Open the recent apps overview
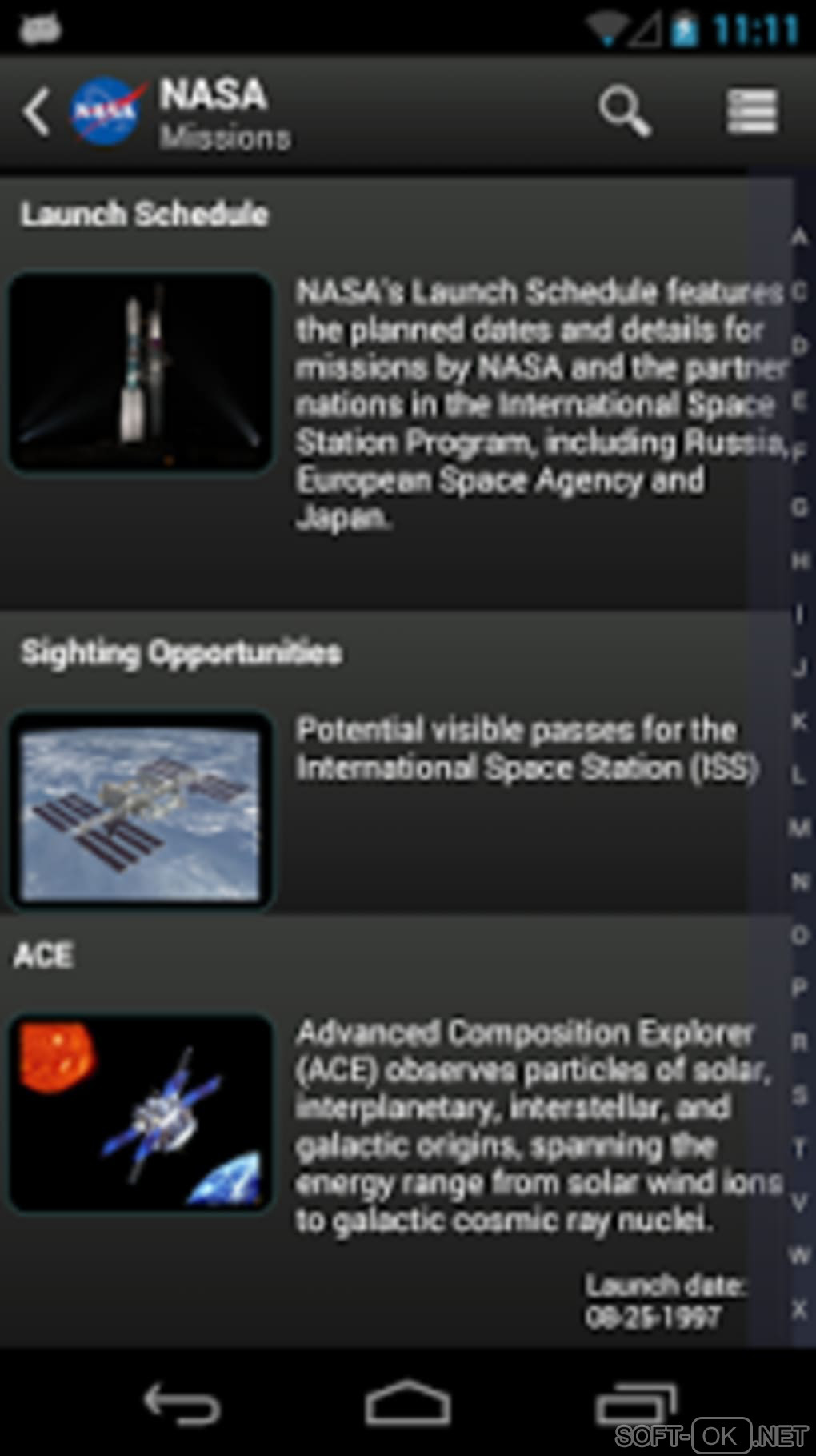Viewport: 816px width, 1456px height. 636,1402
